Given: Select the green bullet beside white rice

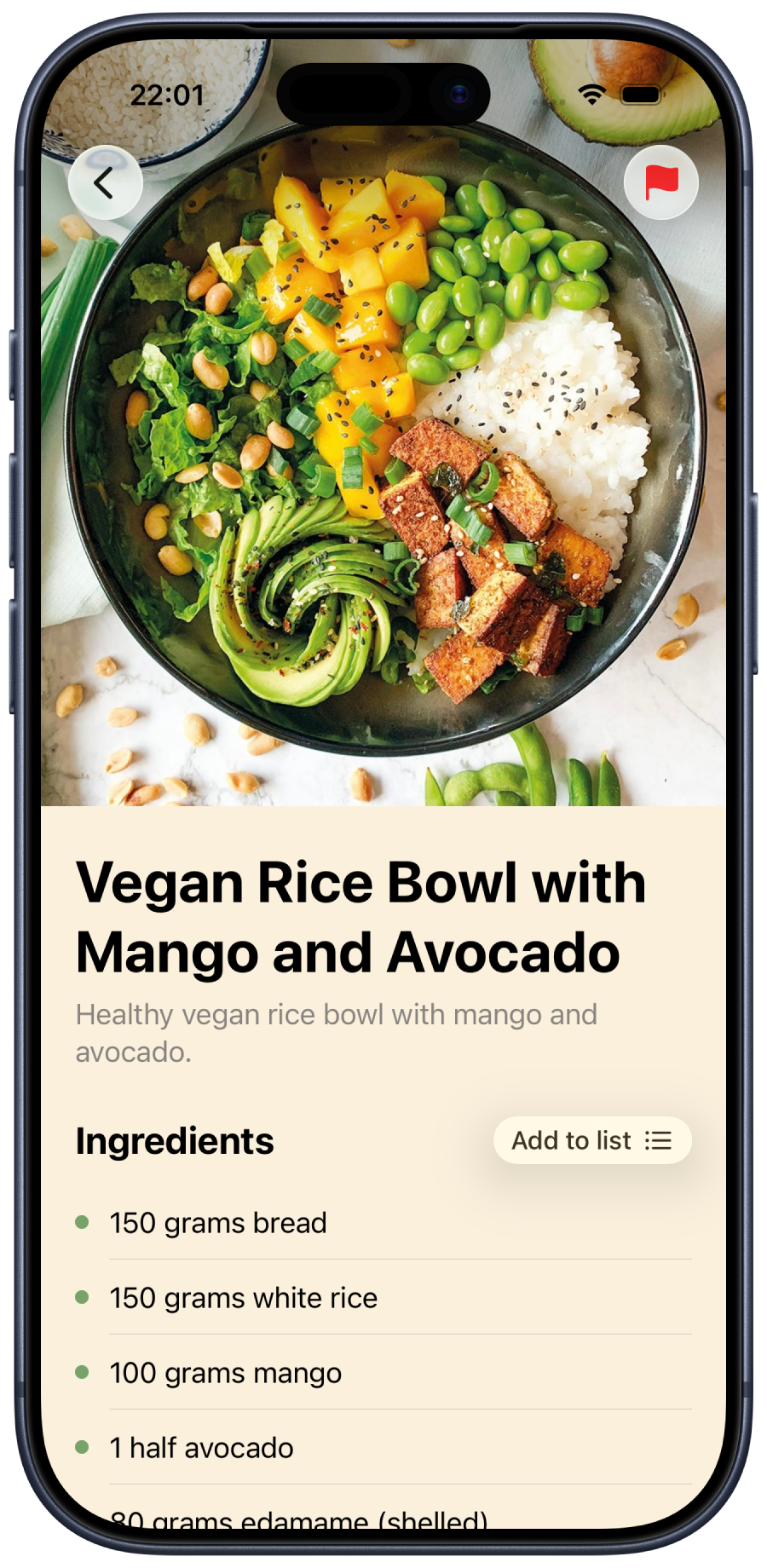Looking at the screenshot, I should [x=83, y=1296].
